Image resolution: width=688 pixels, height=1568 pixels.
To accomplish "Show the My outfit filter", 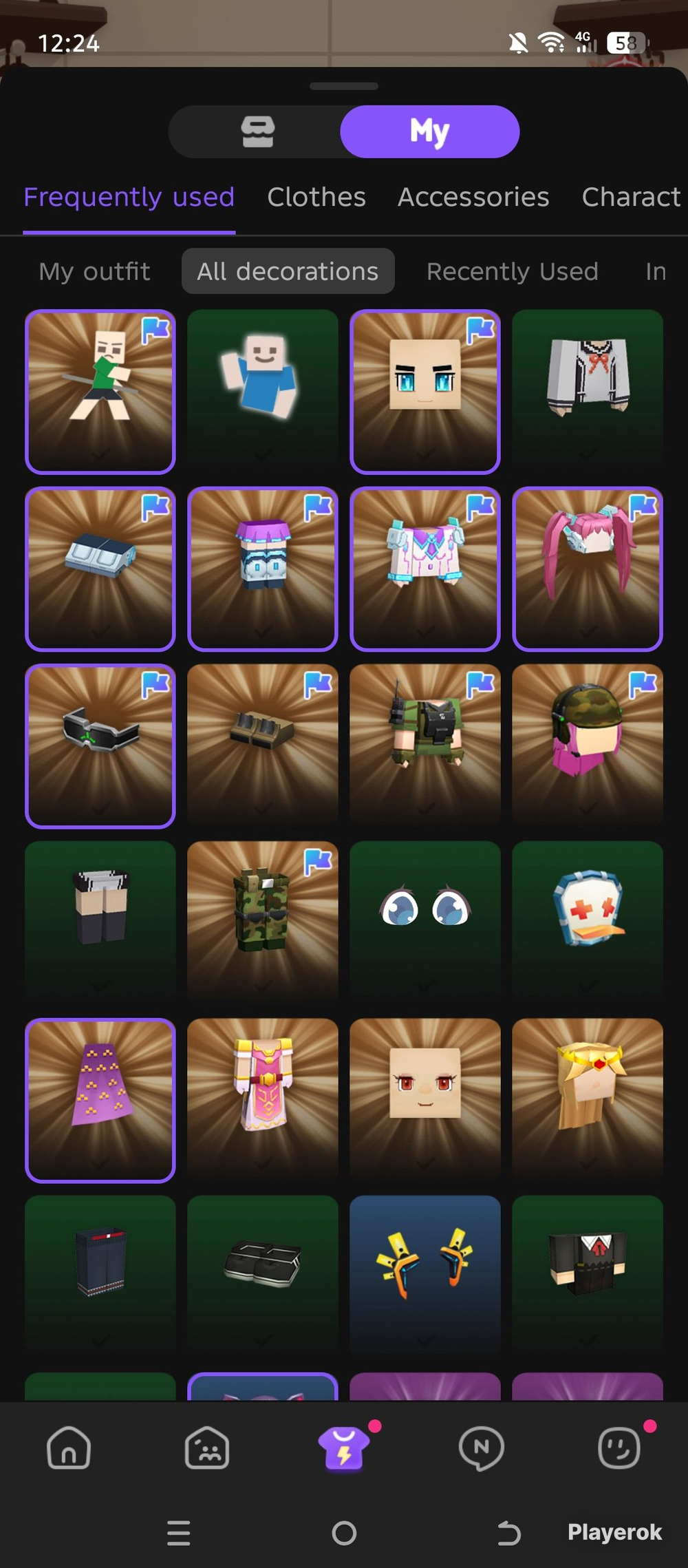I will (x=94, y=271).
